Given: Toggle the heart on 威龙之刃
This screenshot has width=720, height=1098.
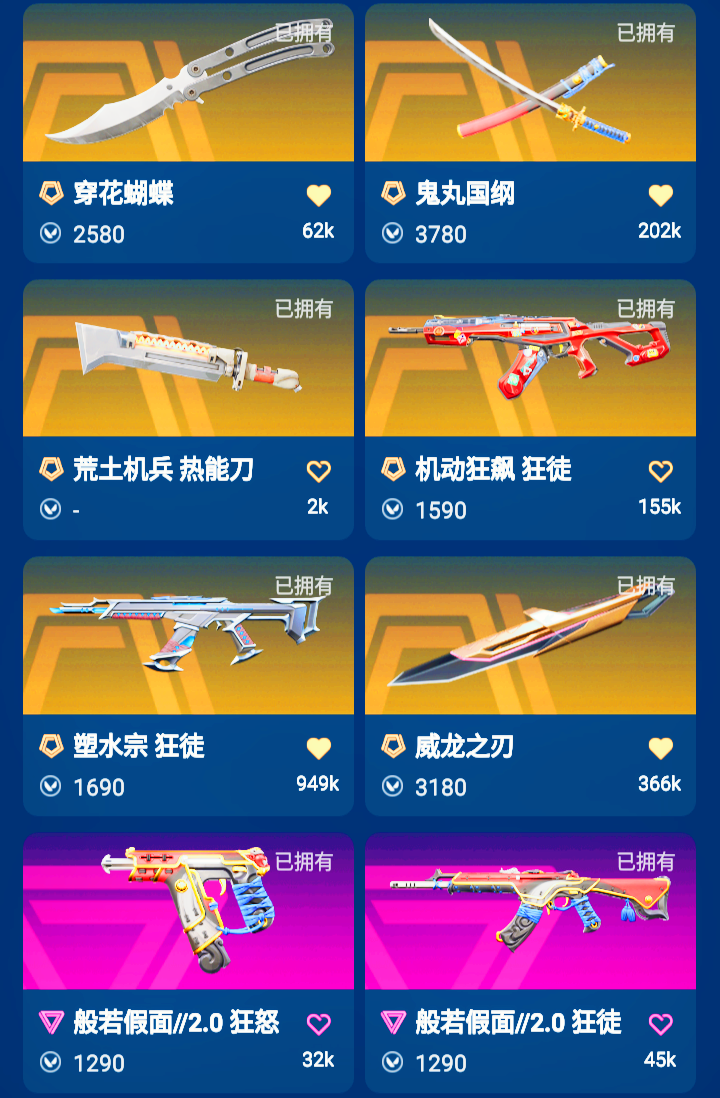Looking at the screenshot, I should (x=660, y=748).
